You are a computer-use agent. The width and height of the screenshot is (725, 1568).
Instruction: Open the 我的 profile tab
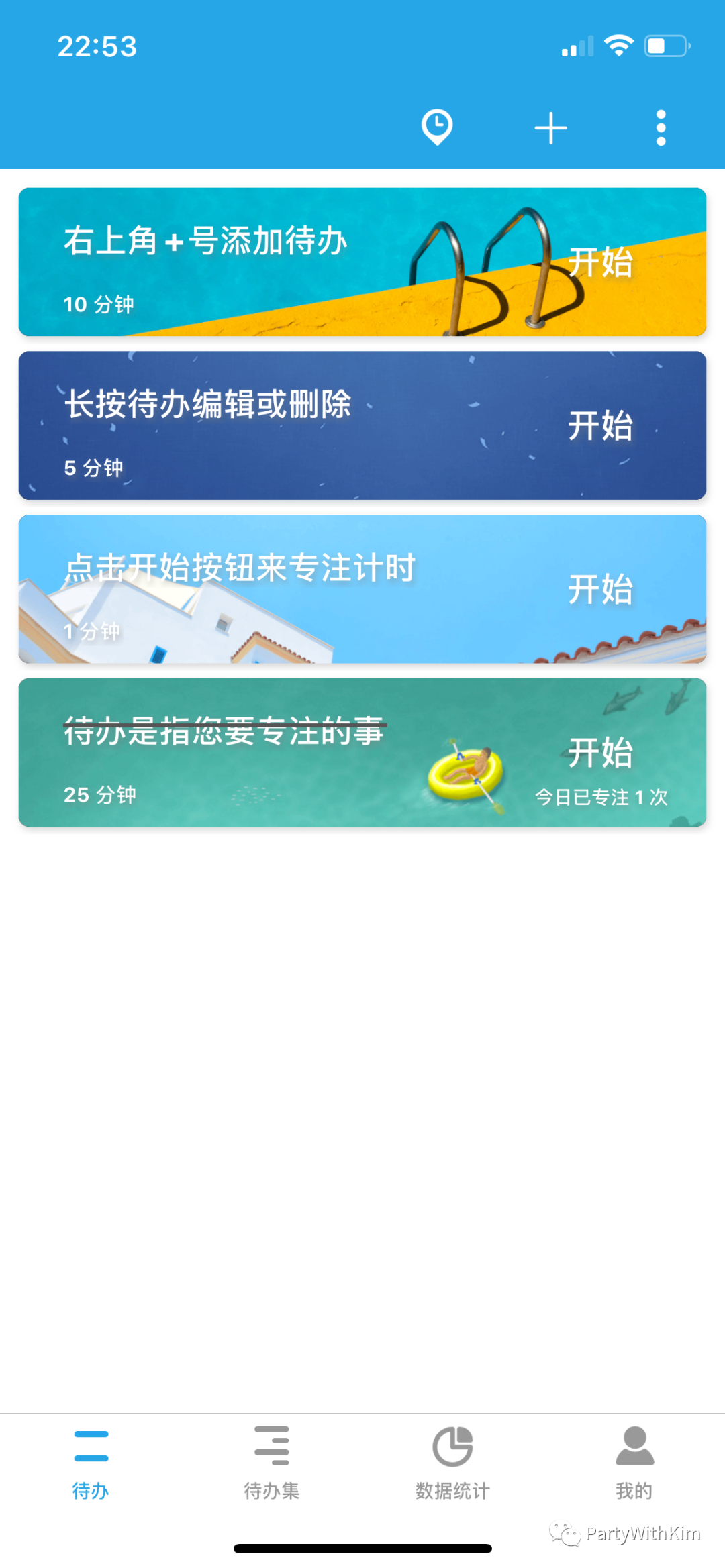(x=634, y=1461)
